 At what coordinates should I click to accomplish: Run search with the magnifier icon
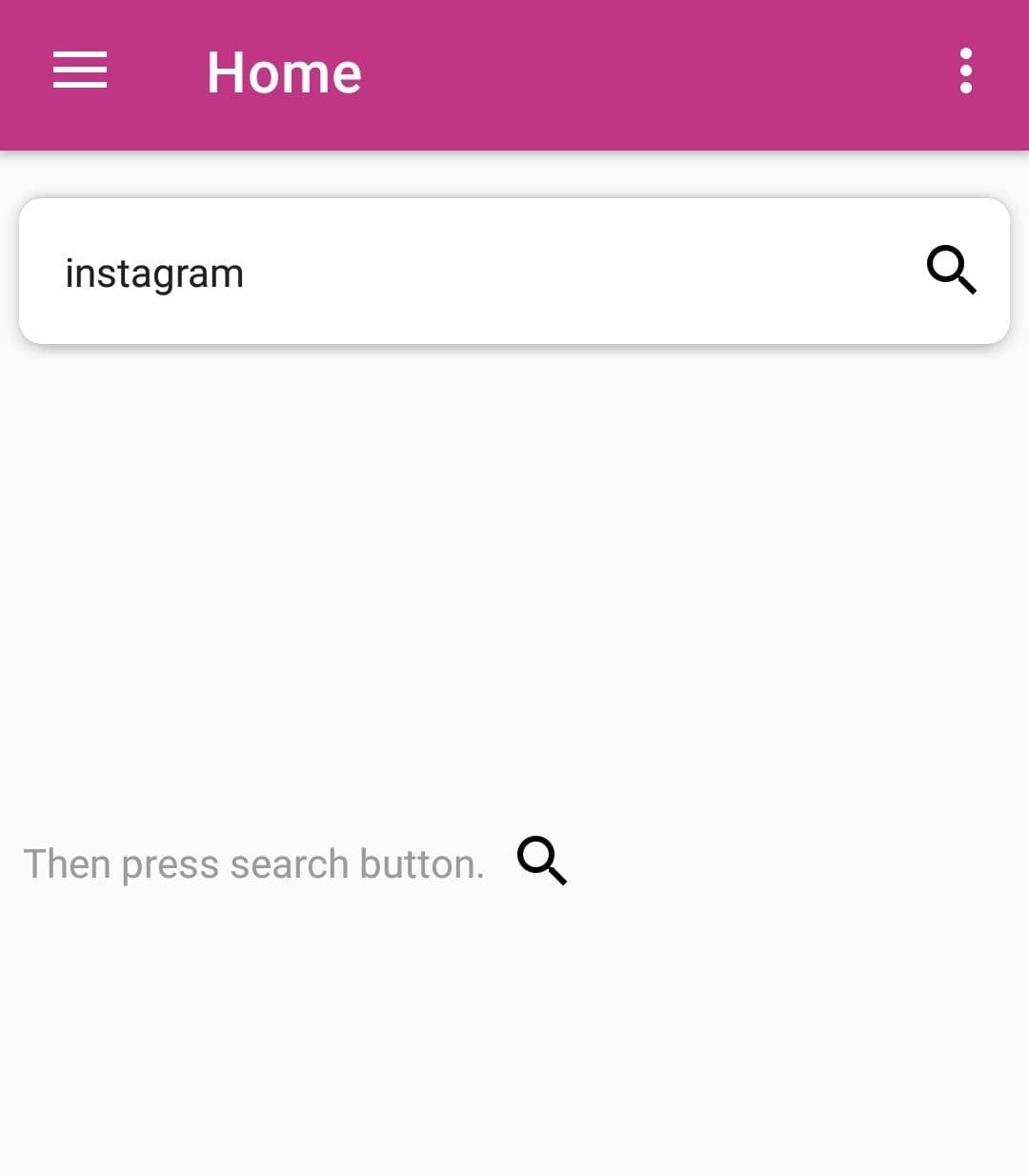click(x=951, y=271)
